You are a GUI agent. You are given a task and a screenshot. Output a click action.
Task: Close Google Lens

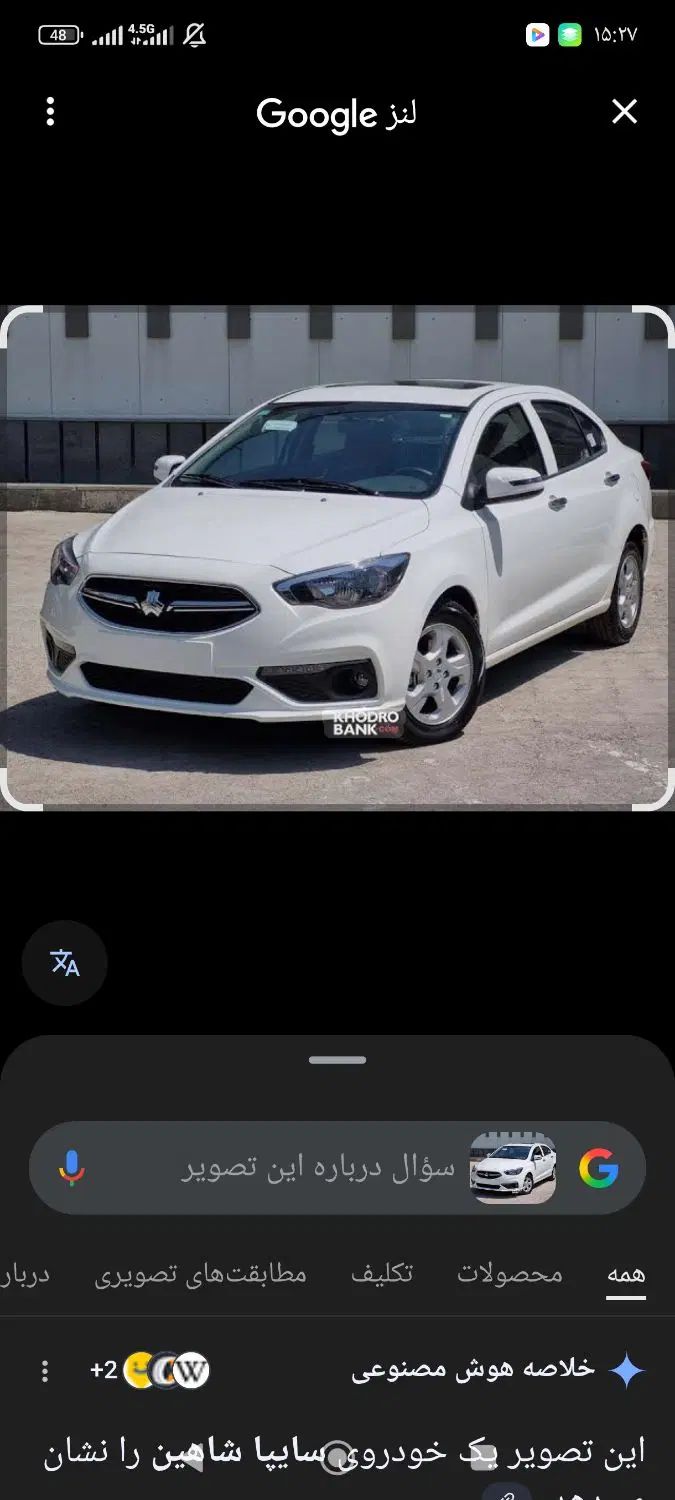[x=624, y=112]
